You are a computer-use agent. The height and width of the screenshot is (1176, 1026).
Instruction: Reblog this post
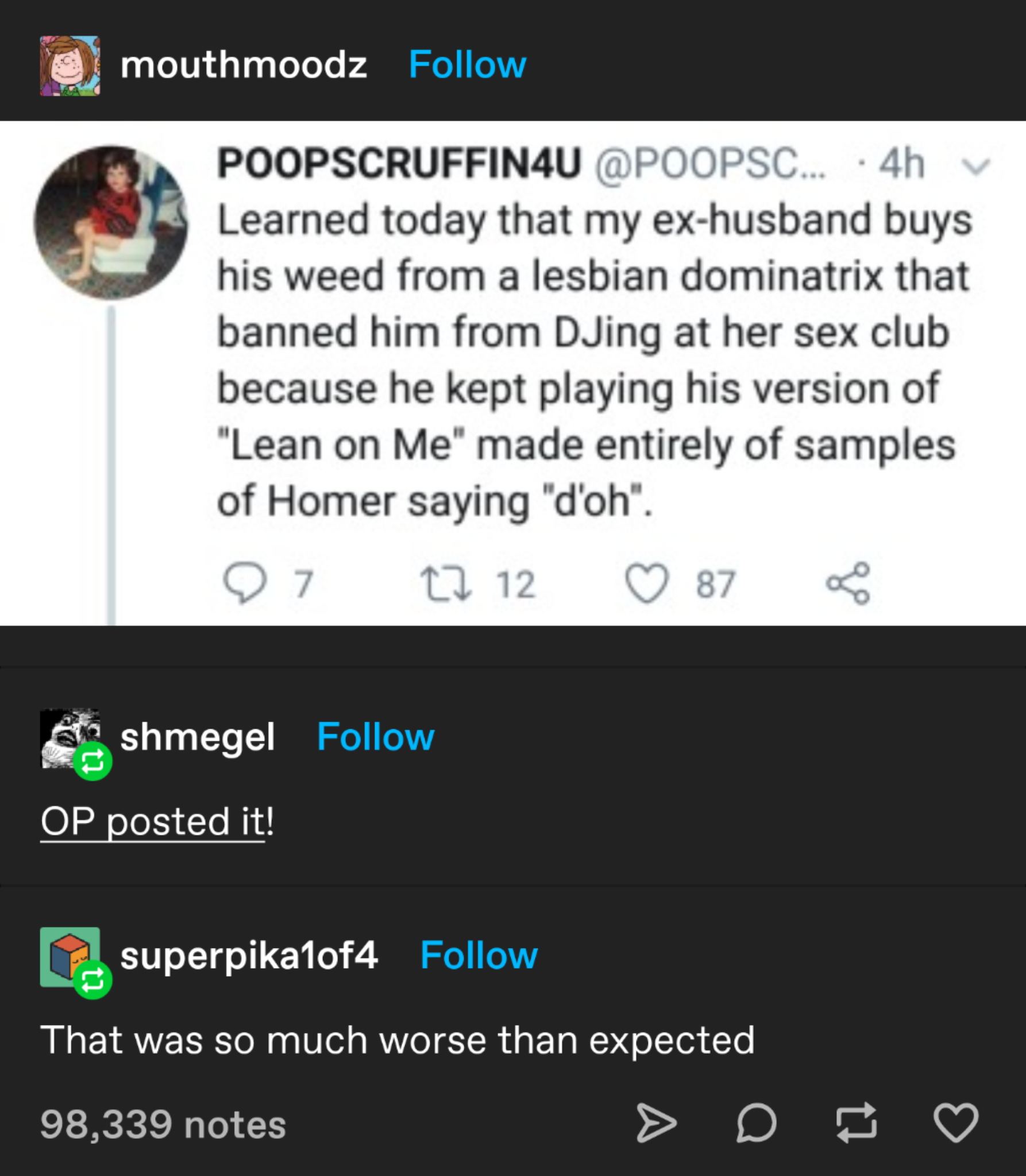coord(856,1123)
